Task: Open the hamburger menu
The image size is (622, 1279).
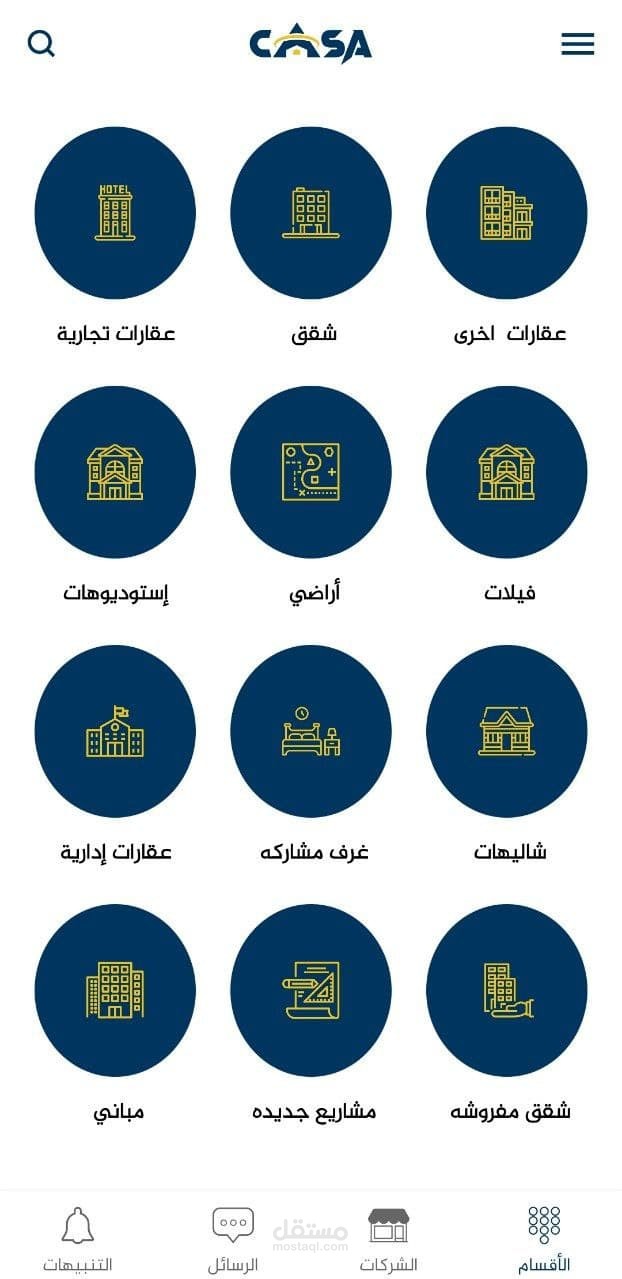Action: 577,44
